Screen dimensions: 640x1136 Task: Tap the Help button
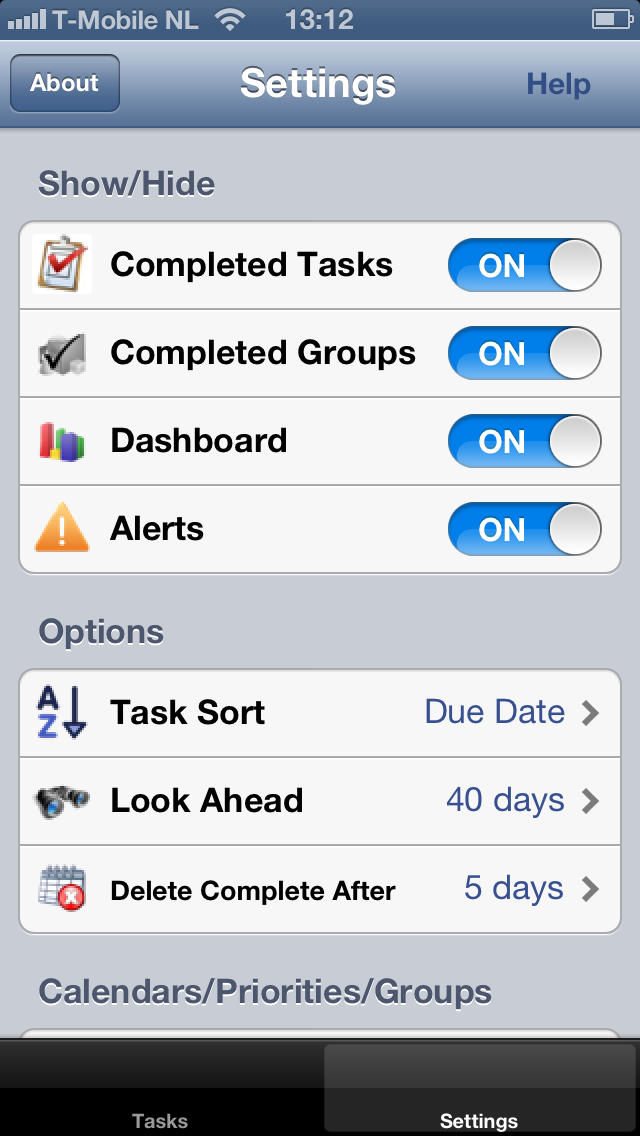click(558, 84)
